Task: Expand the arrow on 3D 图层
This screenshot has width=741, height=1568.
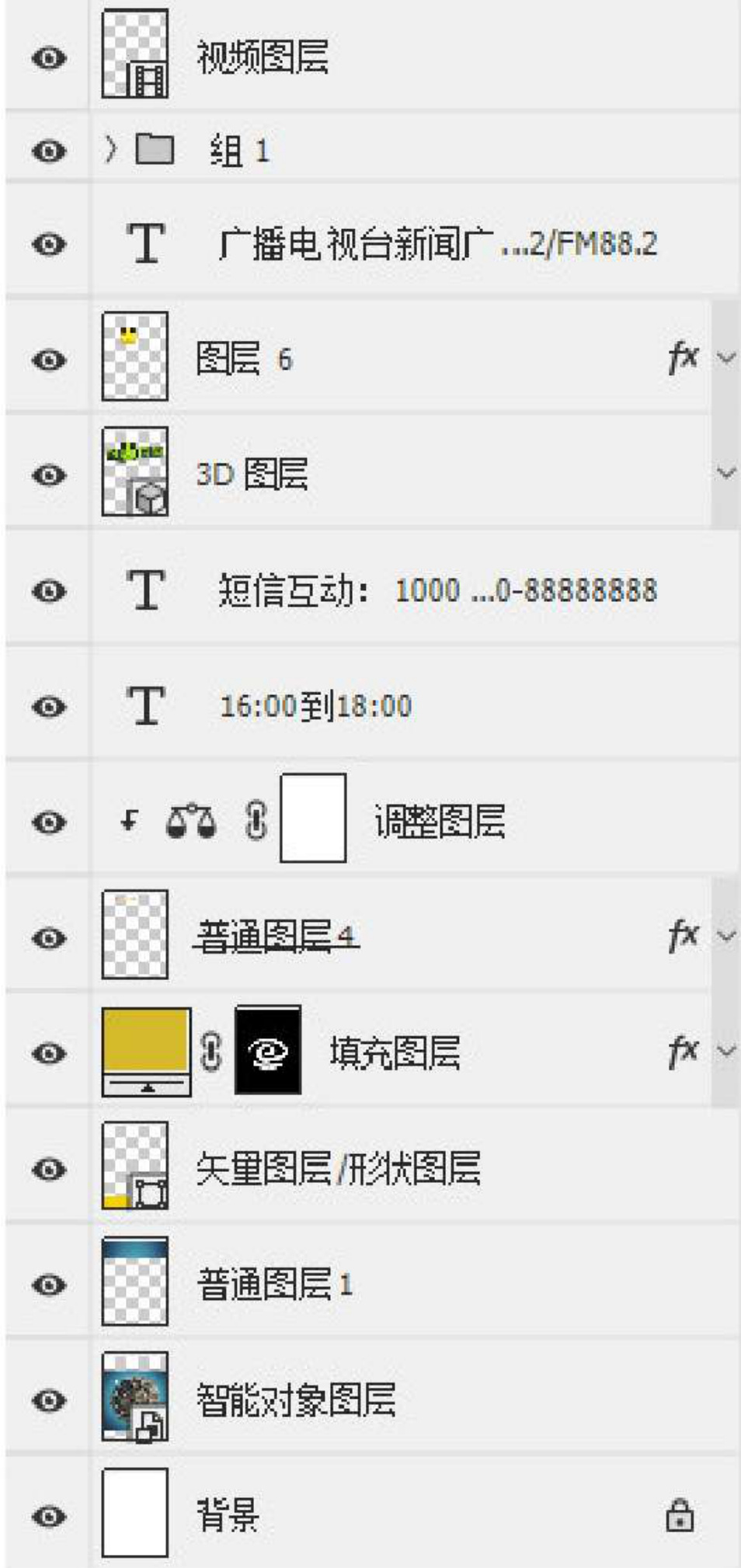Action: pos(726,472)
